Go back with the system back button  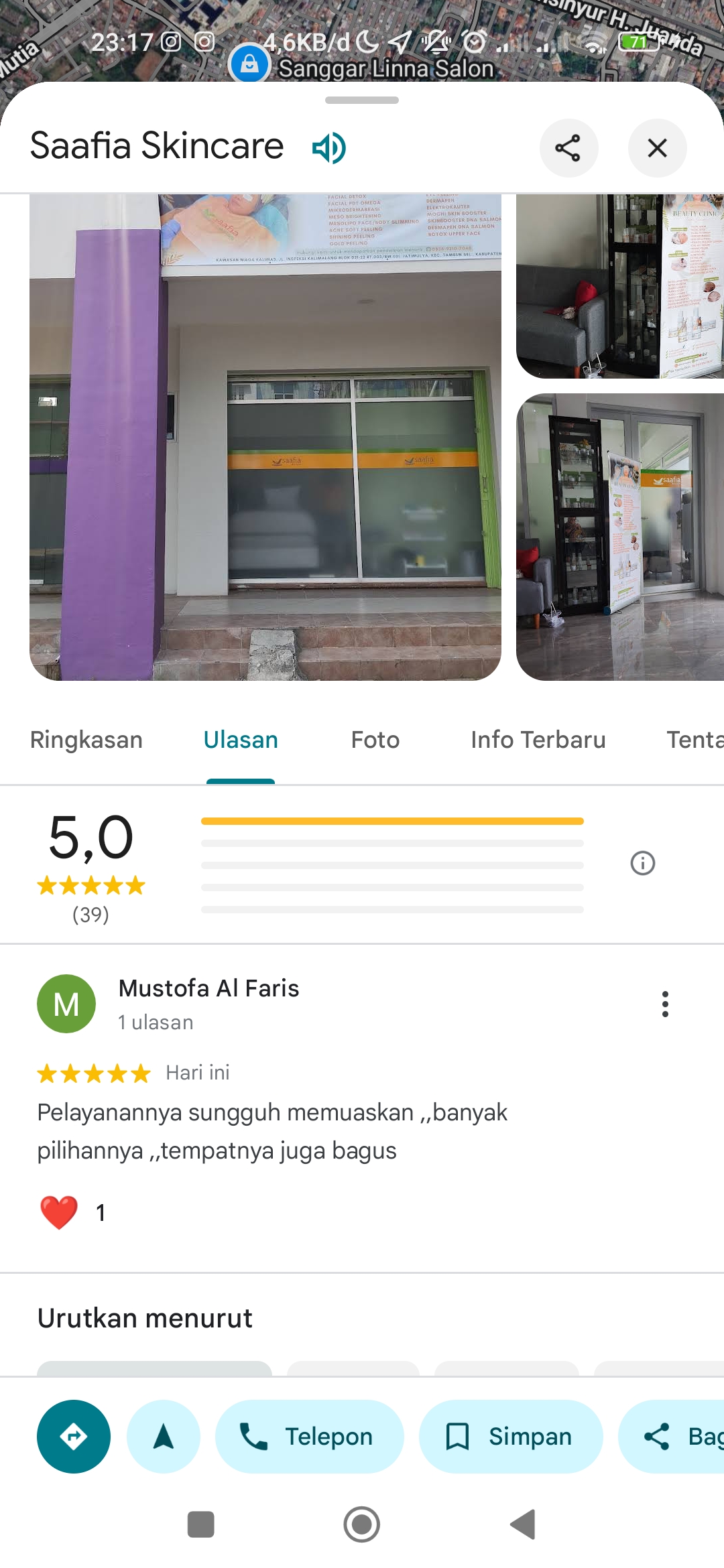pos(523,1524)
